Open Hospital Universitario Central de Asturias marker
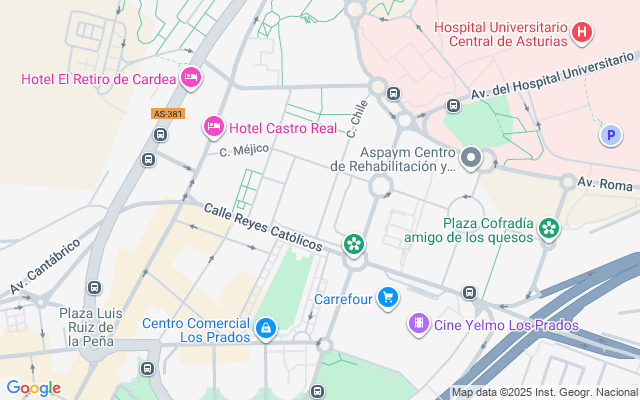 tap(582, 33)
